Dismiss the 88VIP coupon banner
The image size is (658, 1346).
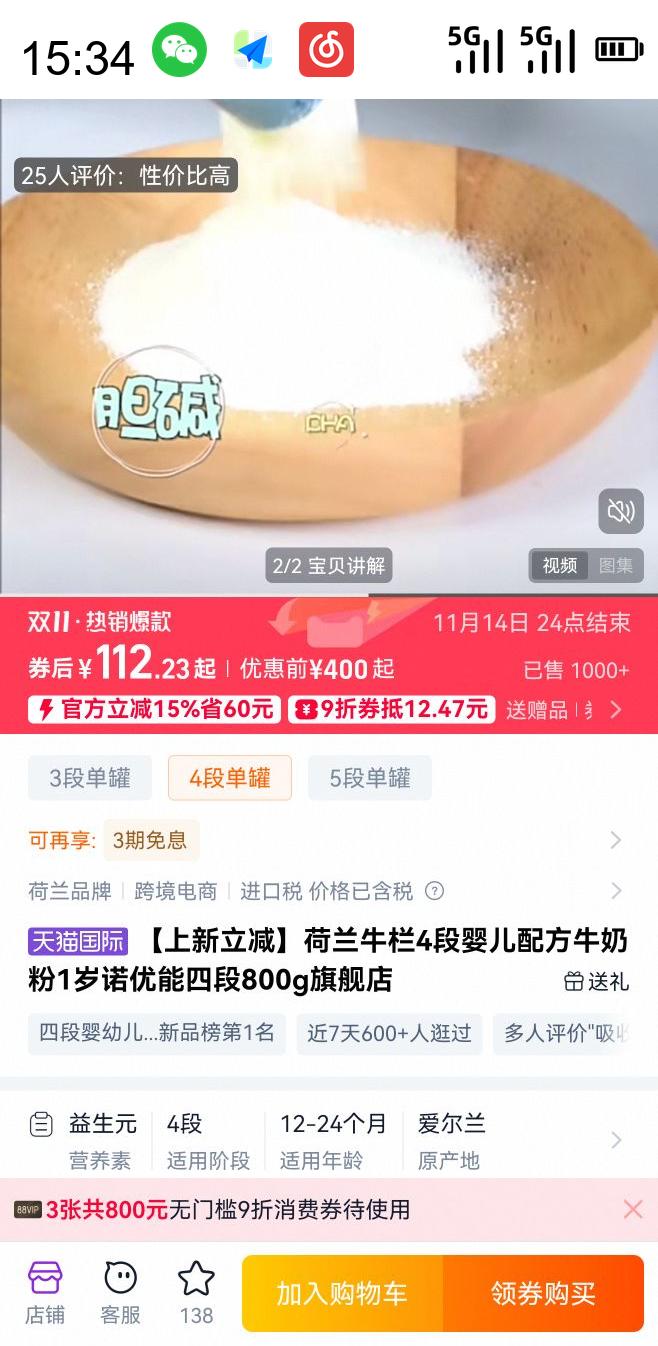[632, 1210]
